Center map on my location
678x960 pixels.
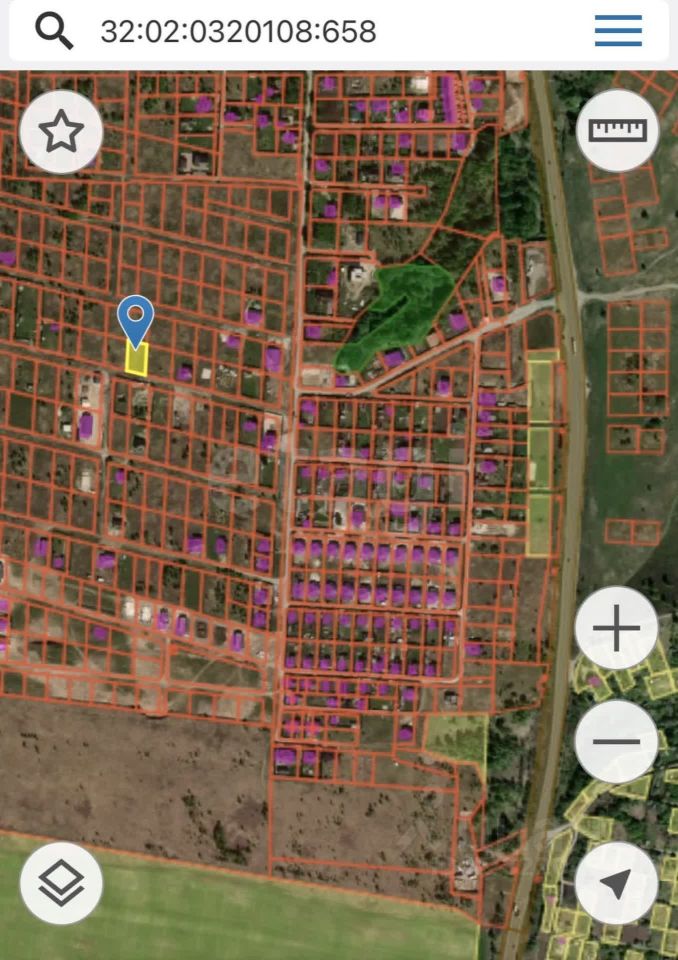pos(616,883)
